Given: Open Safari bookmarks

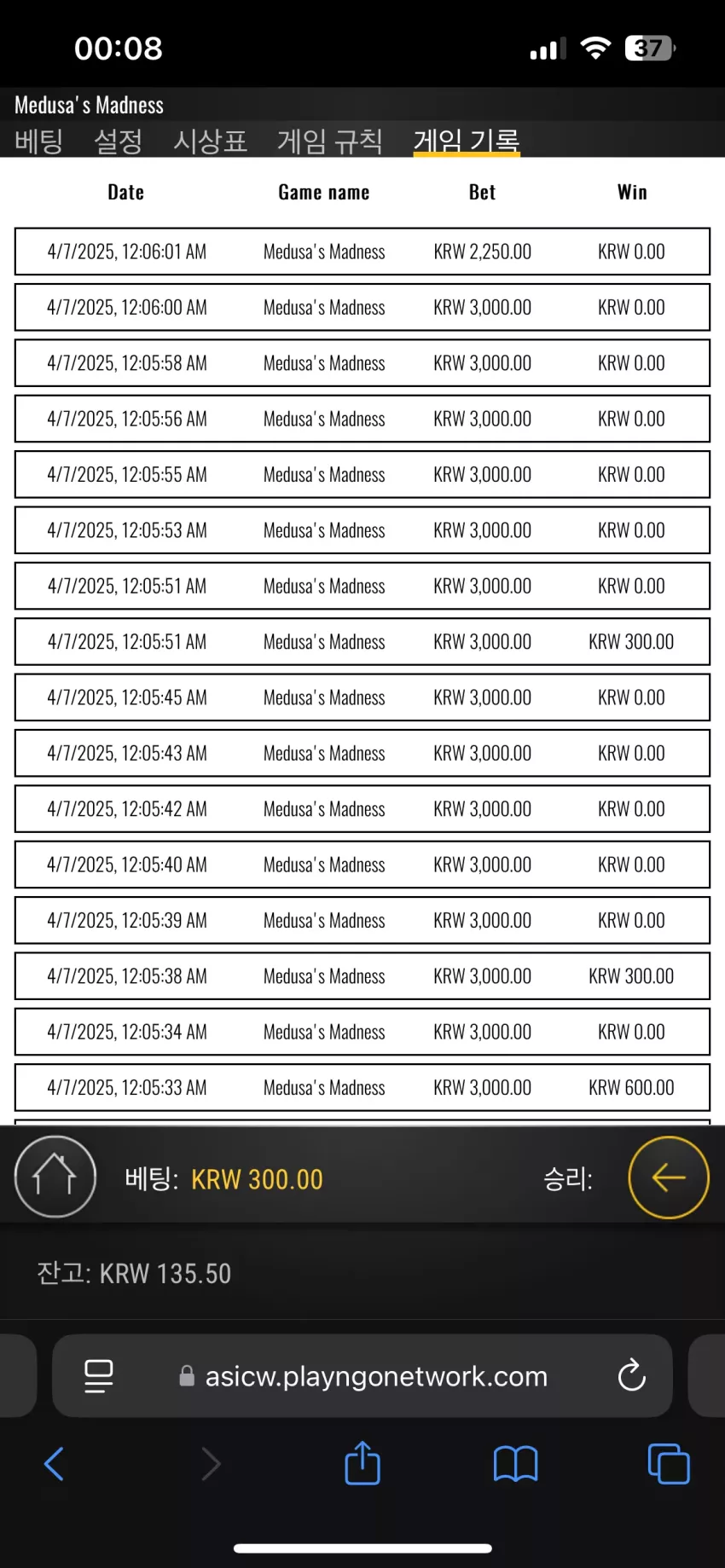Looking at the screenshot, I should click(516, 1464).
